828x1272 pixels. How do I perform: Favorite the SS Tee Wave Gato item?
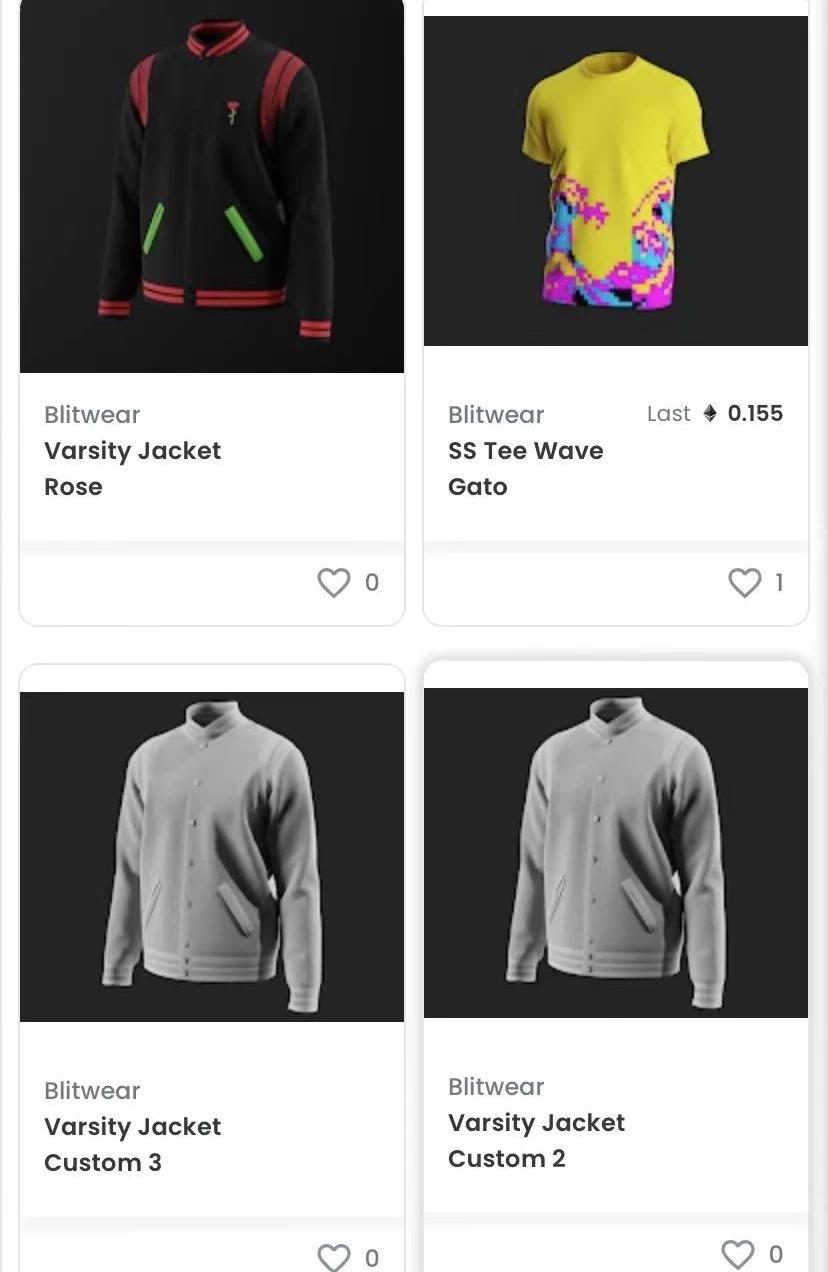(745, 582)
